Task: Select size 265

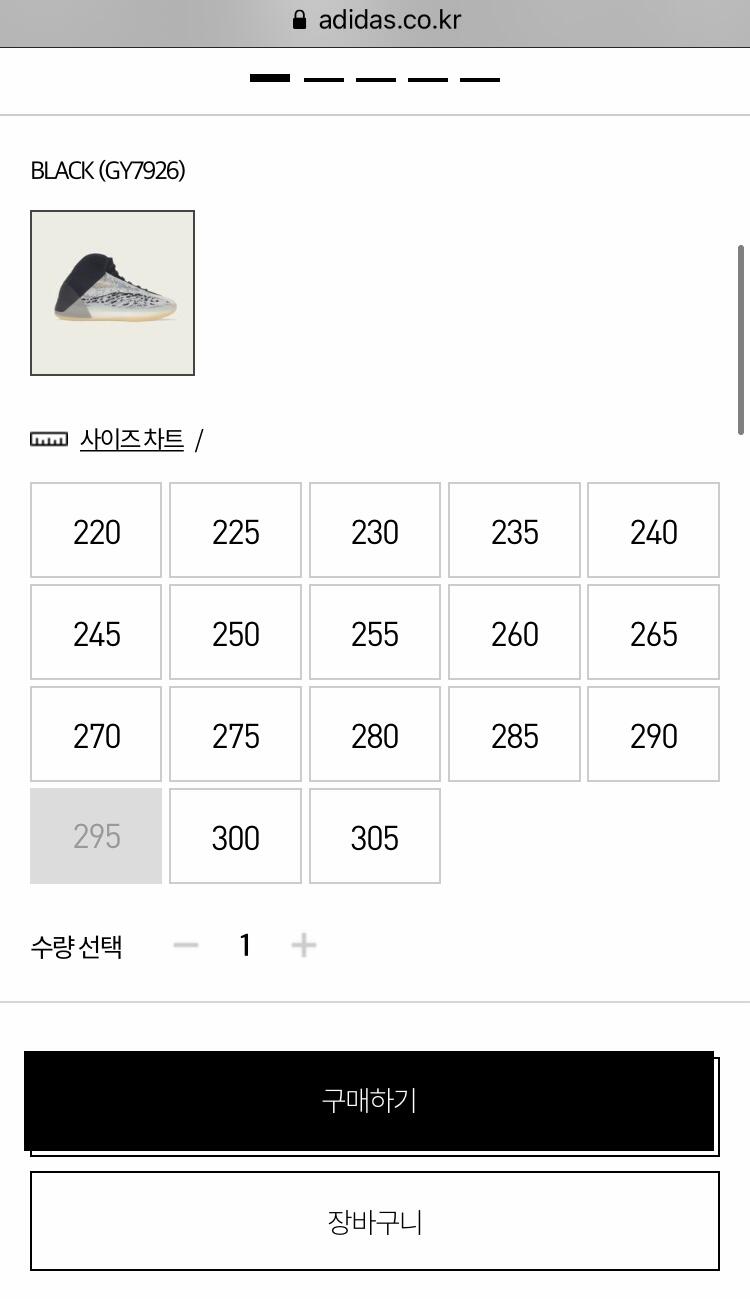Action: click(653, 633)
